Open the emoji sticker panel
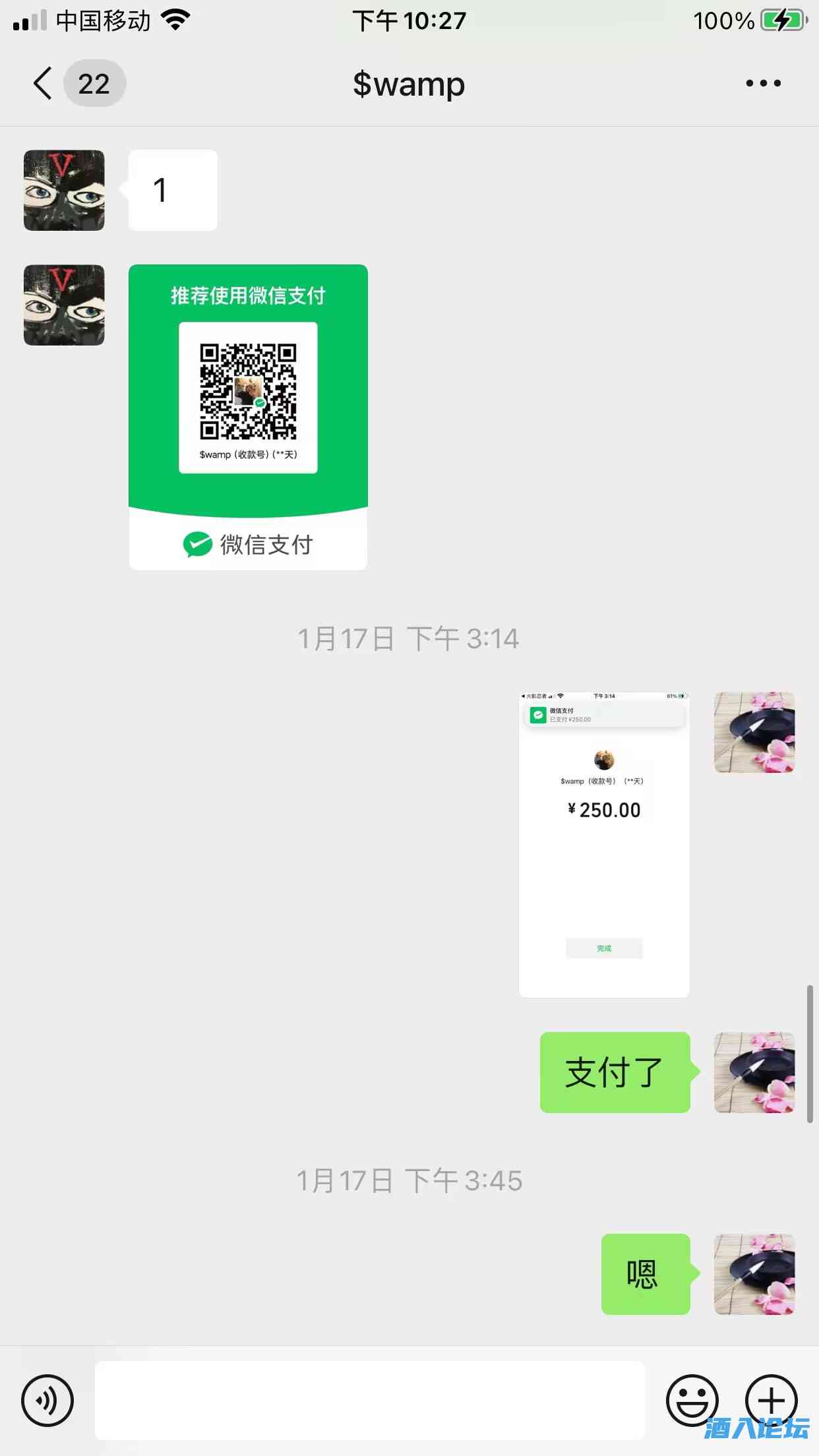The height and width of the screenshot is (1456, 819). (692, 1400)
